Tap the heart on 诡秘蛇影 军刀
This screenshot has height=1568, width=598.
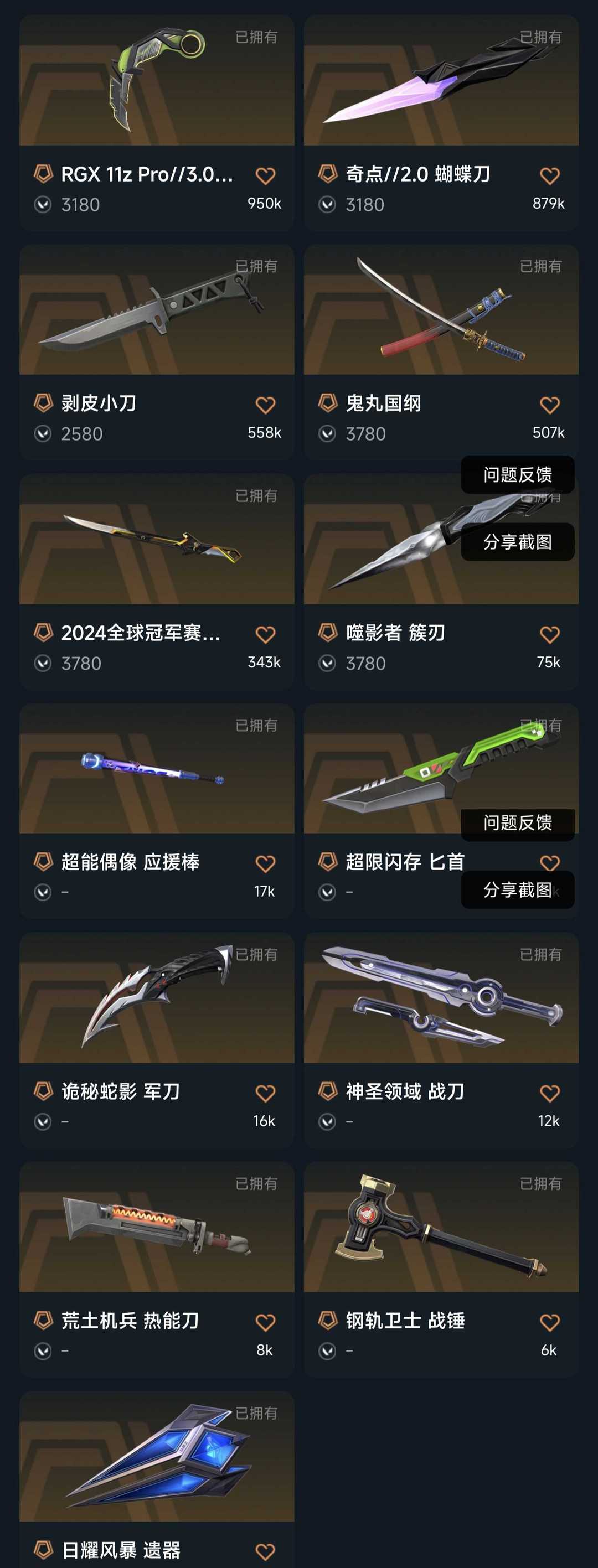click(x=265, y=1093)
